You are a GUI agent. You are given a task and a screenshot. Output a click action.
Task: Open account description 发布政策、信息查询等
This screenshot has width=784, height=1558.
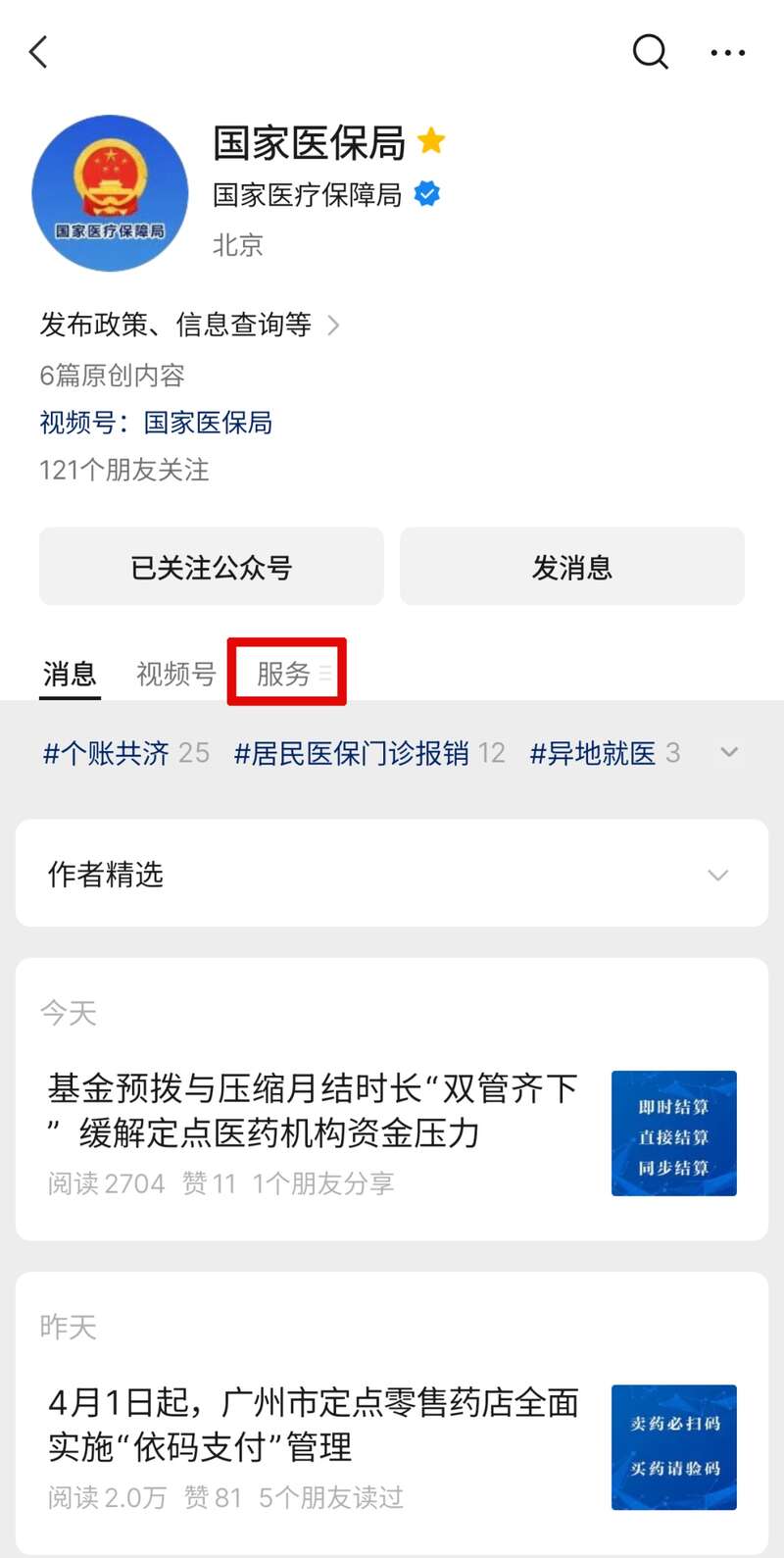coord(188,325)
